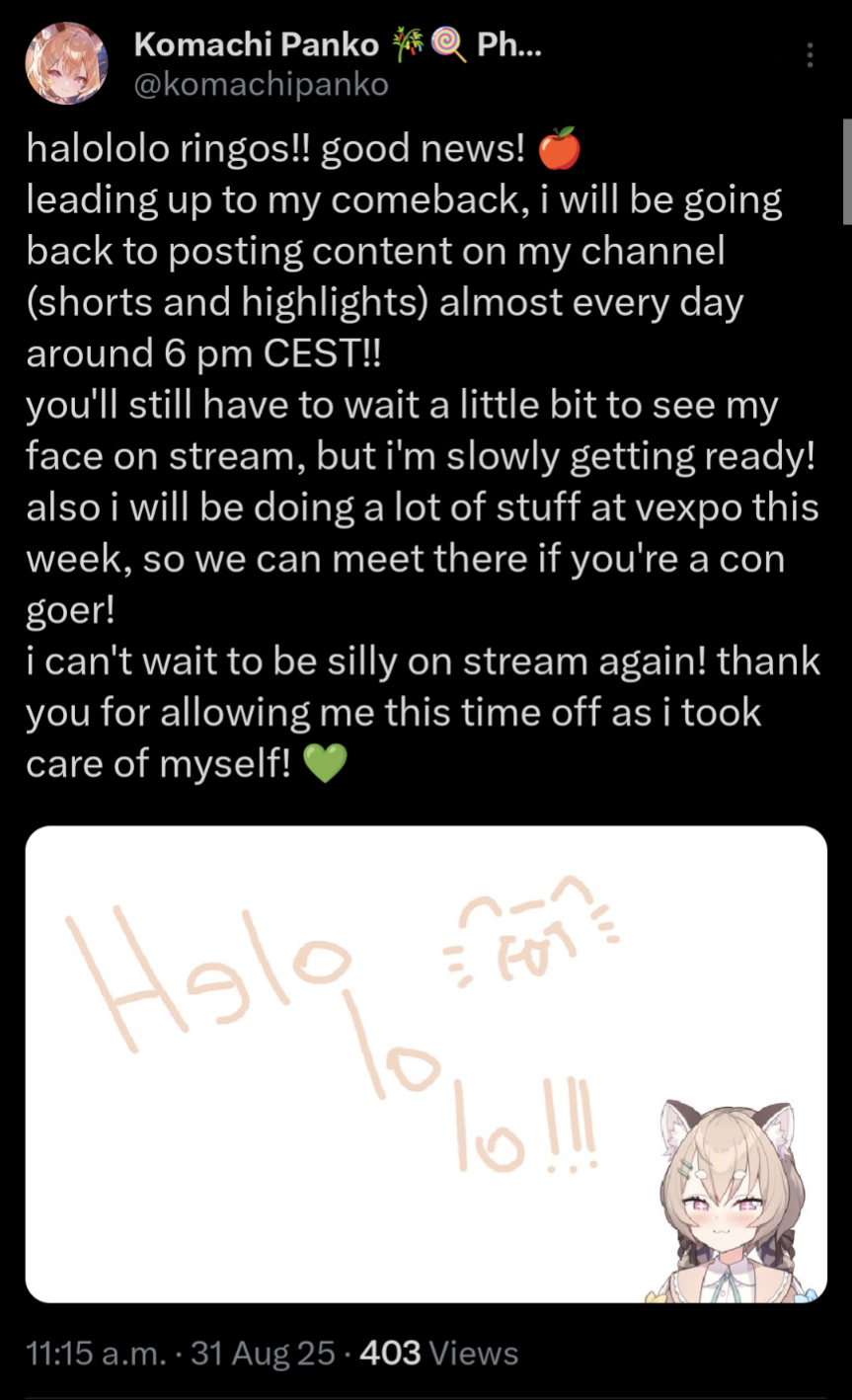View the attached Halololo drawing image

coord(426,1063)
